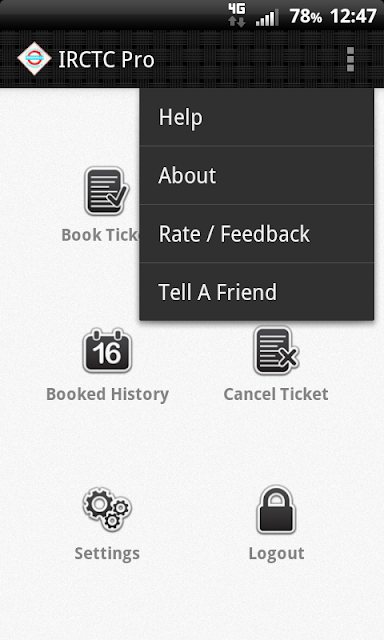Open Help from the menu
The height and width of the screenshot is (640, 384).
coord(256,117)
